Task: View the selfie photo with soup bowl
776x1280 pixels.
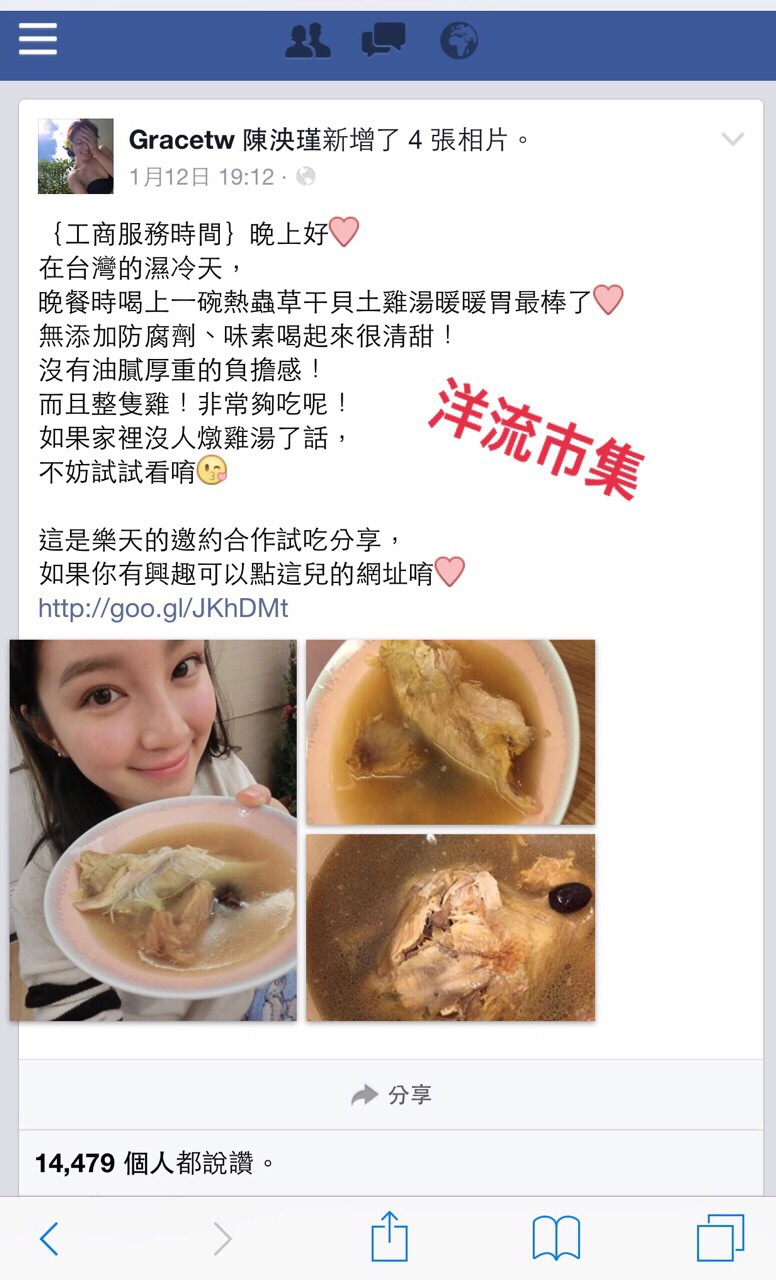Action: pyautogui.click(x=153, y=830)
